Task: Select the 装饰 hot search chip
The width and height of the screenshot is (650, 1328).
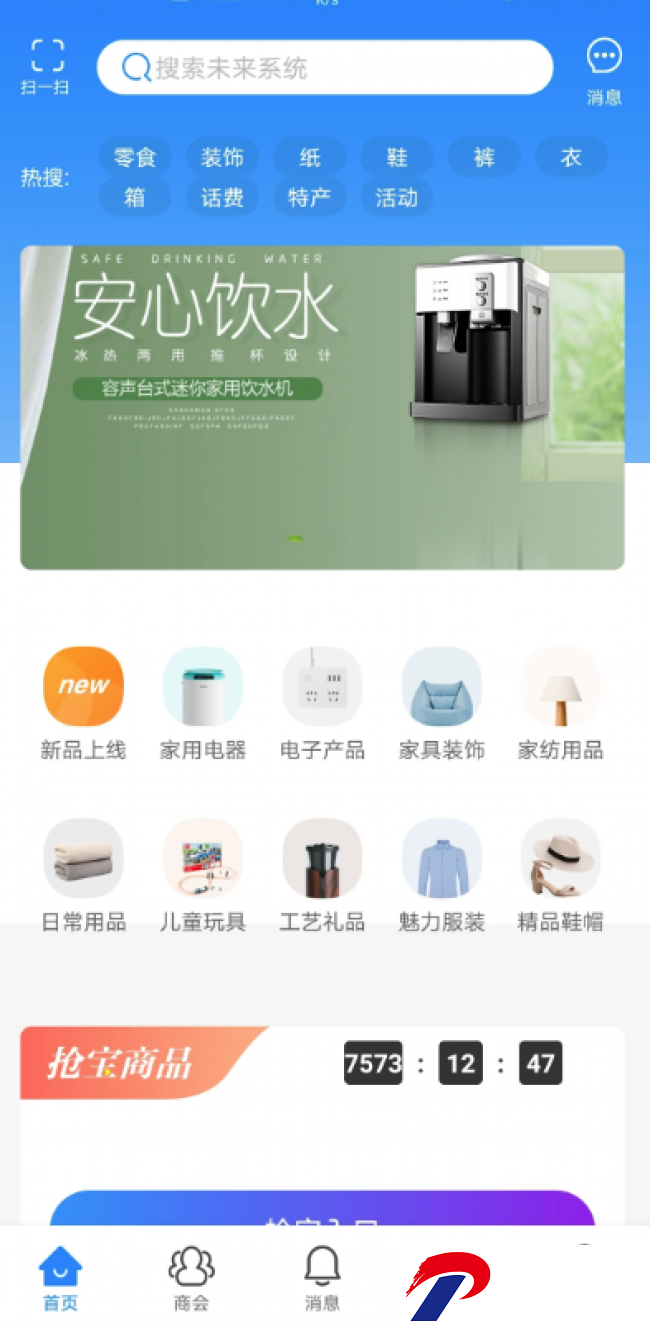Action: point(222,157)
